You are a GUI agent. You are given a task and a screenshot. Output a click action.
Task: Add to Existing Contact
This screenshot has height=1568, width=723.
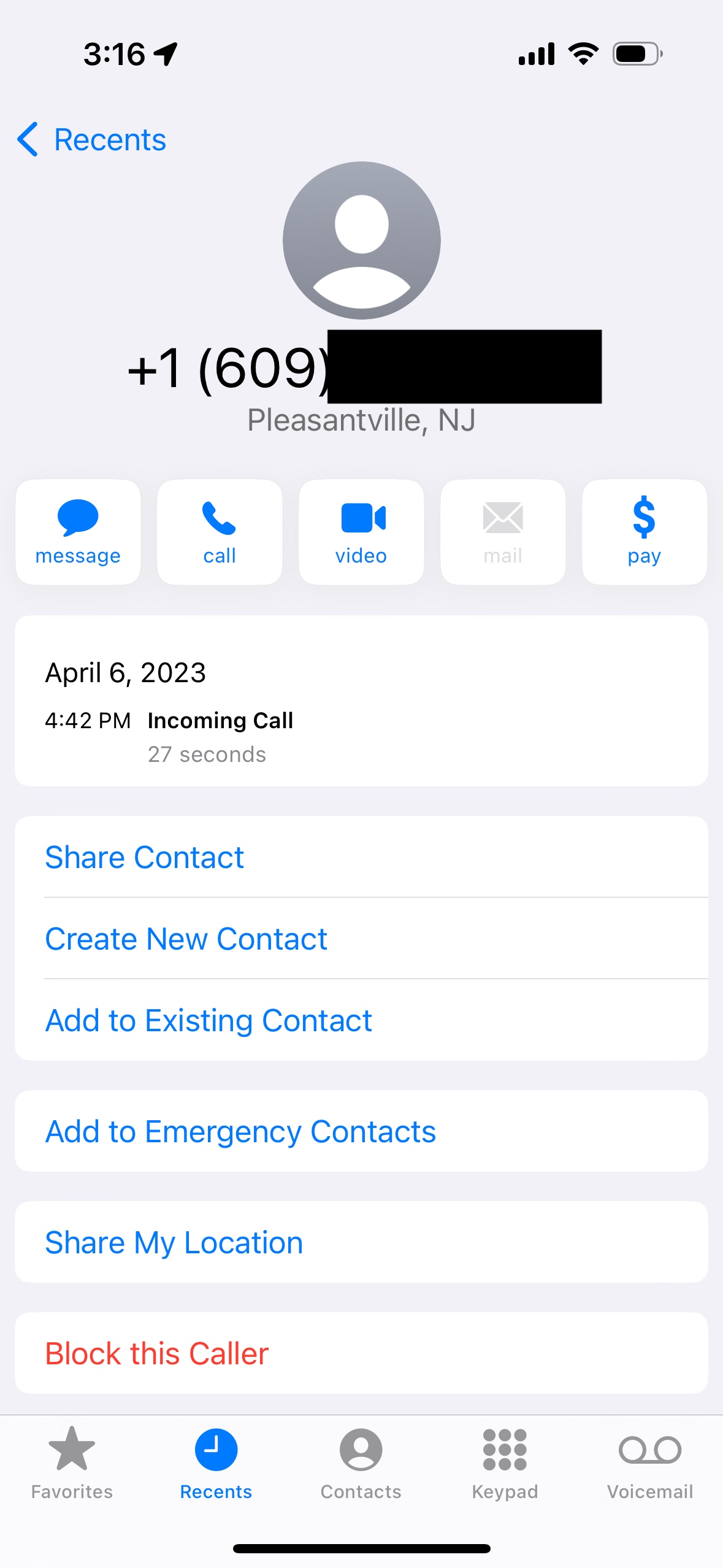point(208,1020)
